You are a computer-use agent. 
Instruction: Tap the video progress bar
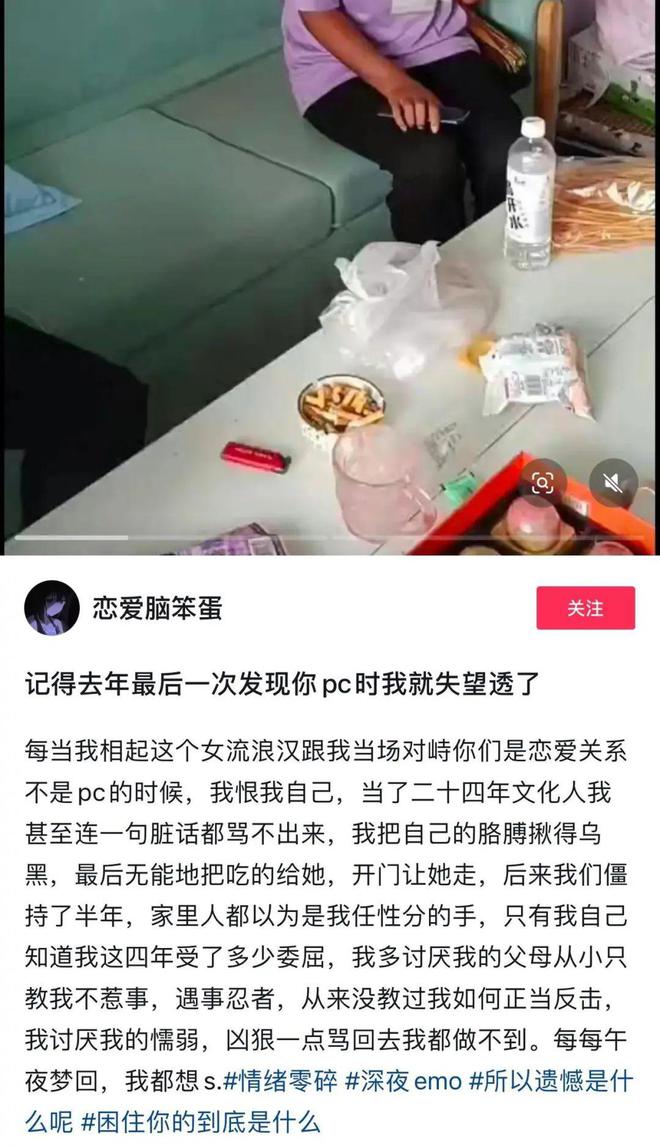tap(330, 538)
